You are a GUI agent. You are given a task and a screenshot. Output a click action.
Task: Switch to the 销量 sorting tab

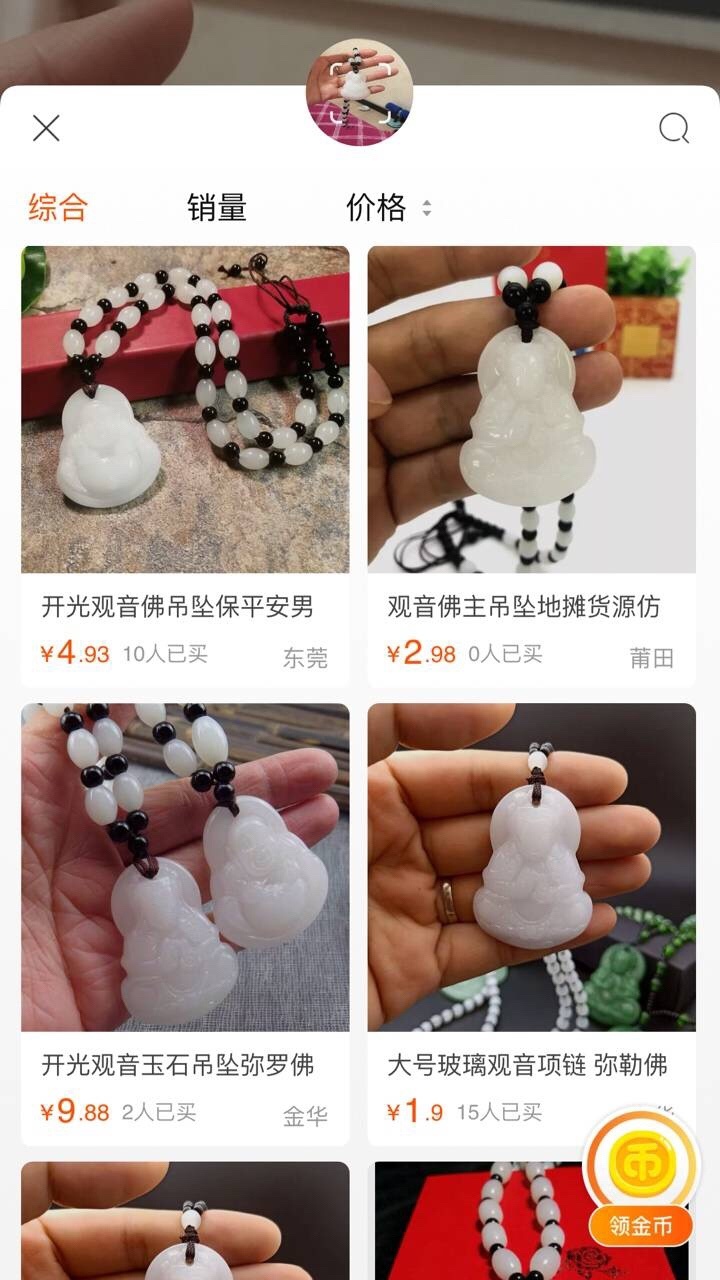tap(217, 208)
